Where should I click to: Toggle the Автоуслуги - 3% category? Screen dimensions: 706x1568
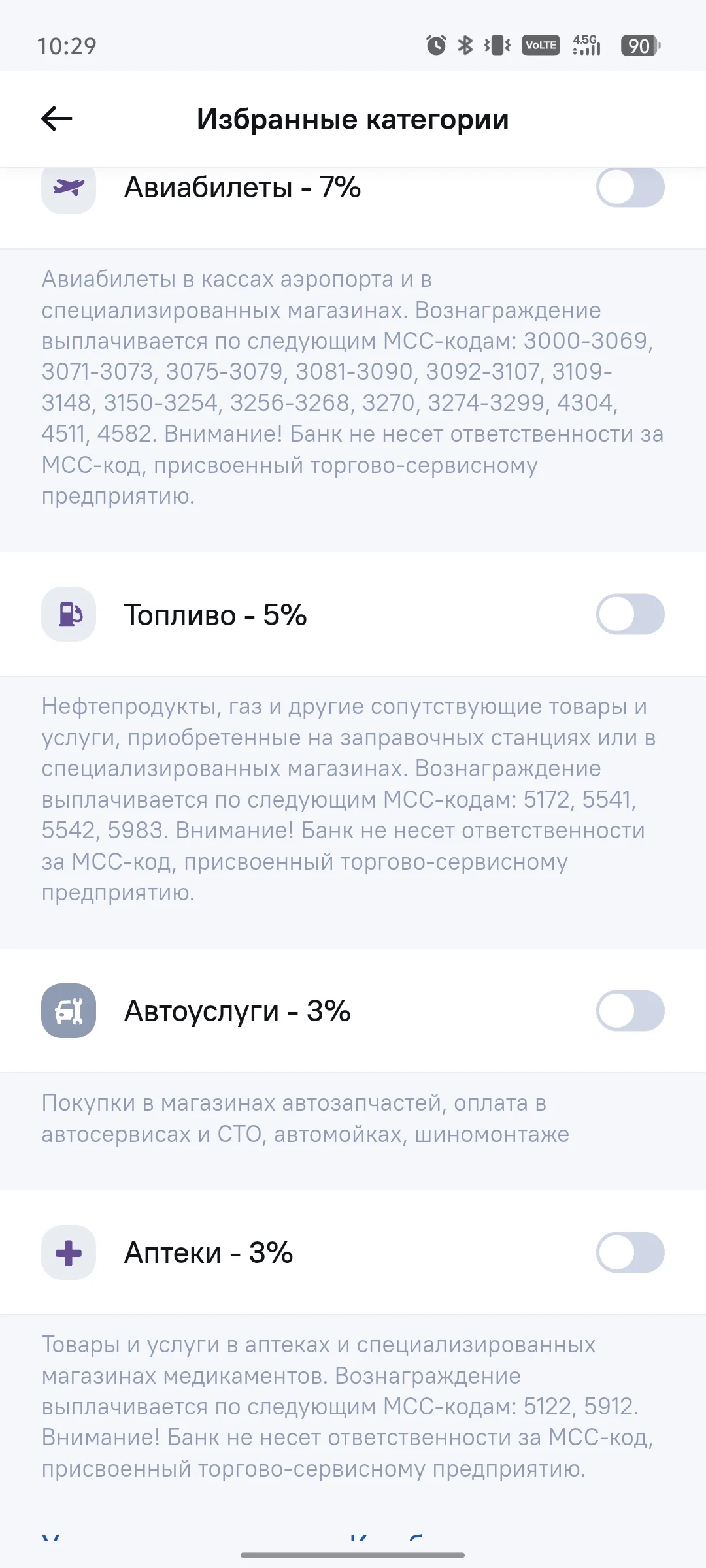pos(630,1011)
